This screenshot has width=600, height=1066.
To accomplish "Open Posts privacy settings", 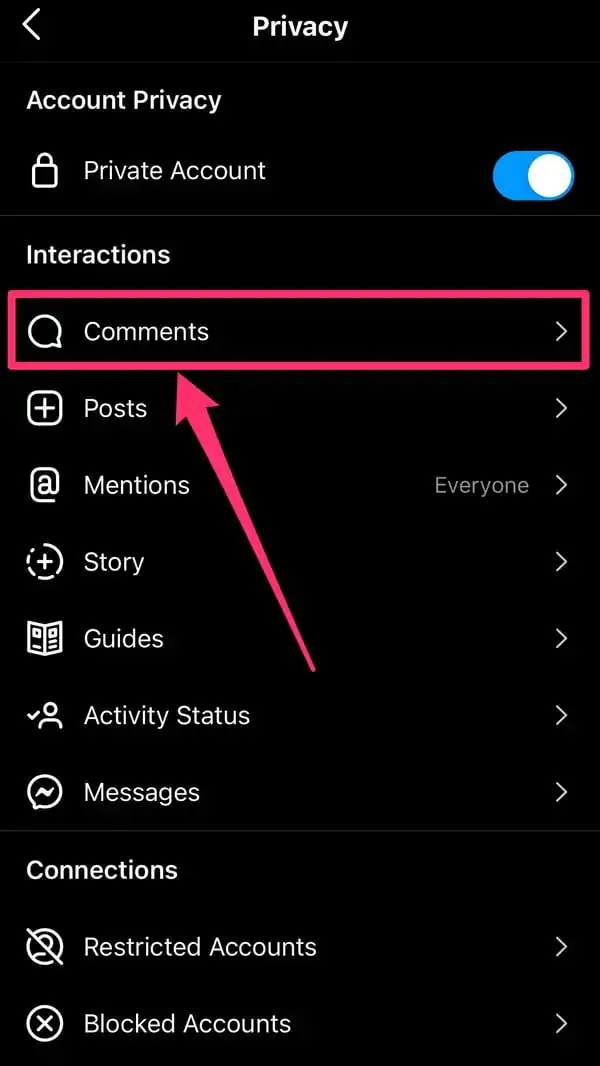I will 298,408.
